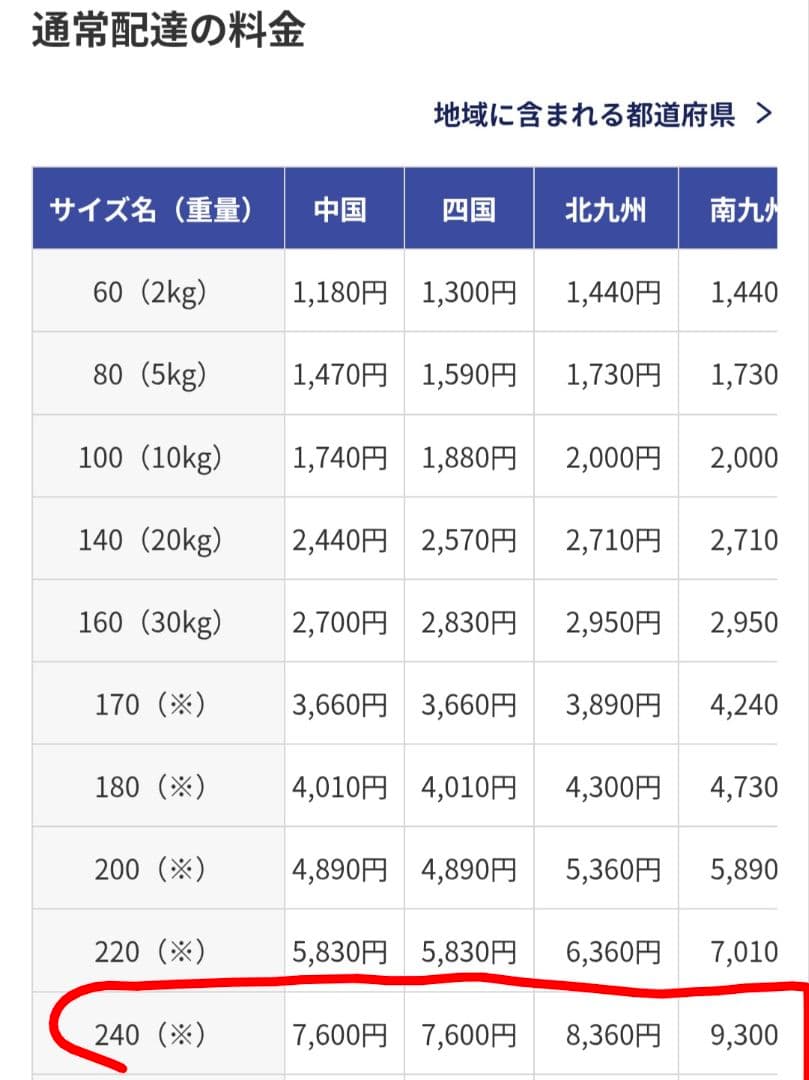This screenshot has width=809, height=1080.
Task: Click the 3,660円 price for 中国 size 170
Action: point(343,704)
